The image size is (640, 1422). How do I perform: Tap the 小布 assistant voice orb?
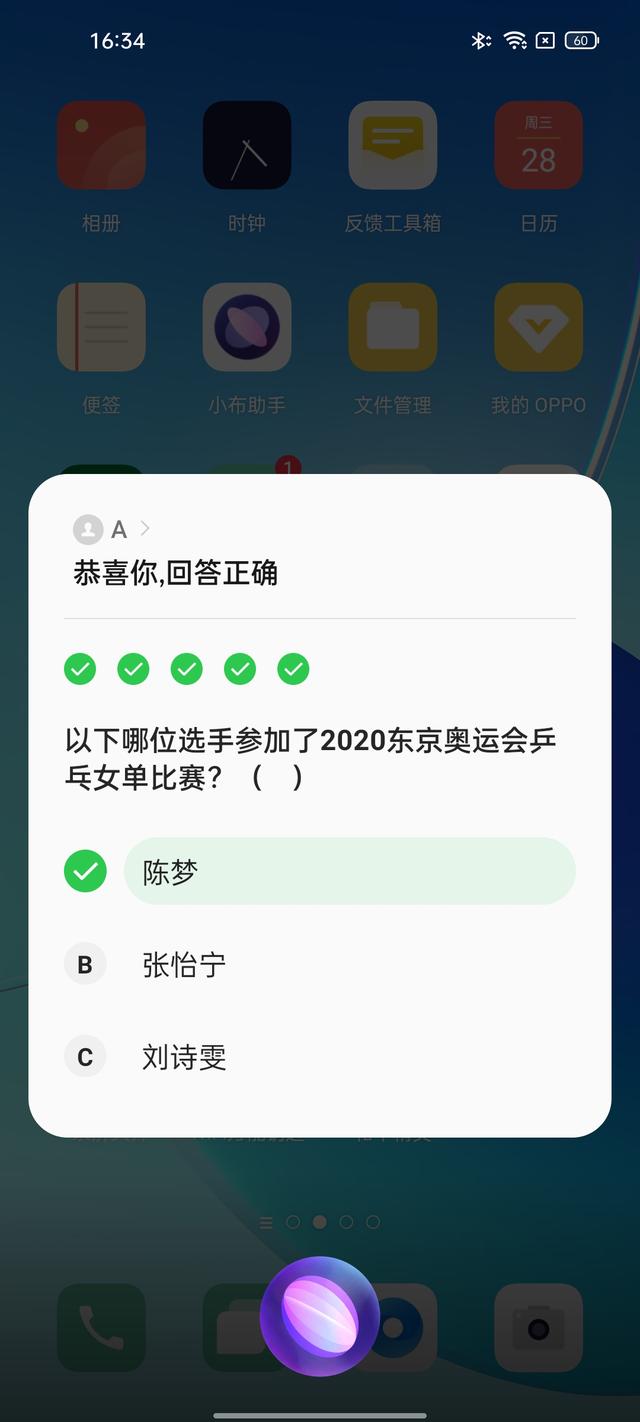point(320,1315)
